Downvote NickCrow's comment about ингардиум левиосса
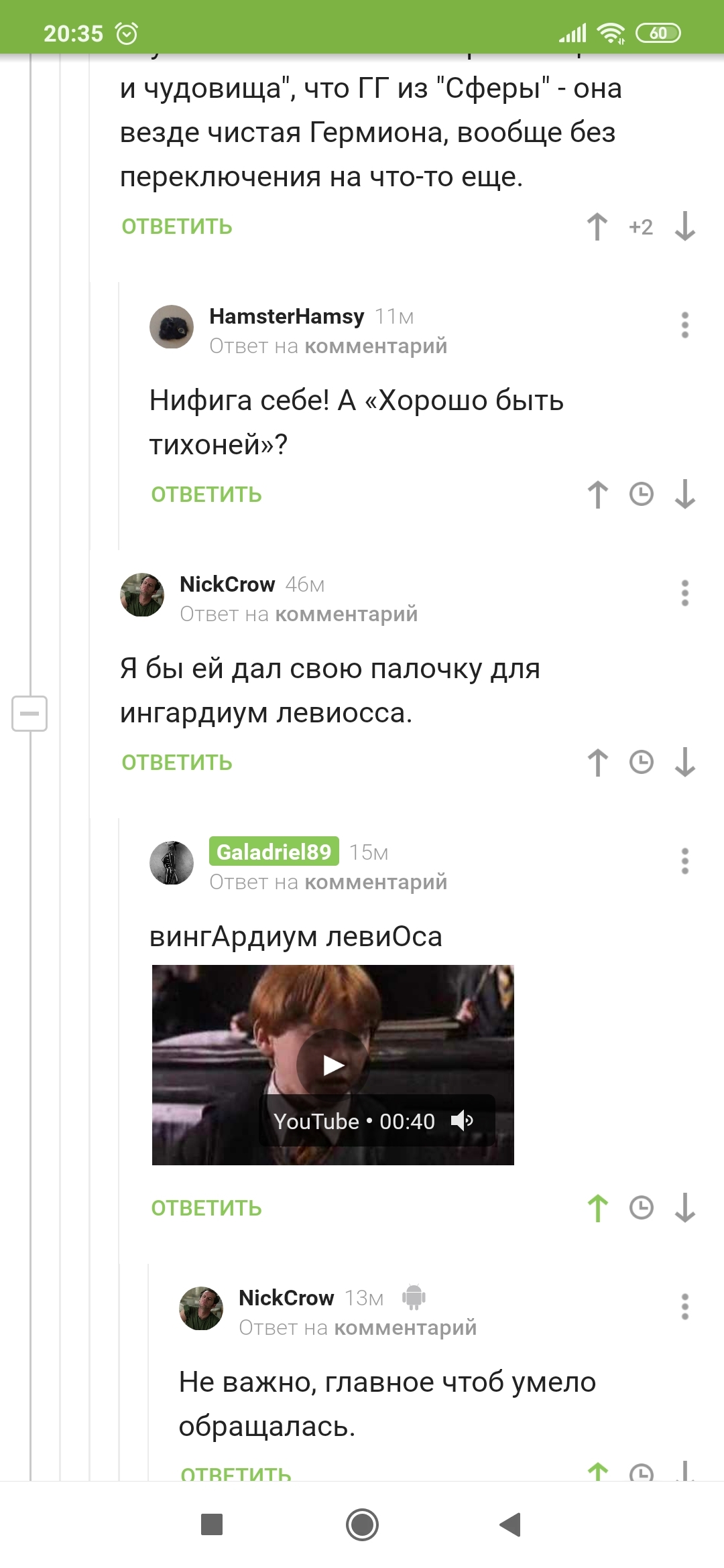The width and height of the screenshot is (724, 1568). 684,763
